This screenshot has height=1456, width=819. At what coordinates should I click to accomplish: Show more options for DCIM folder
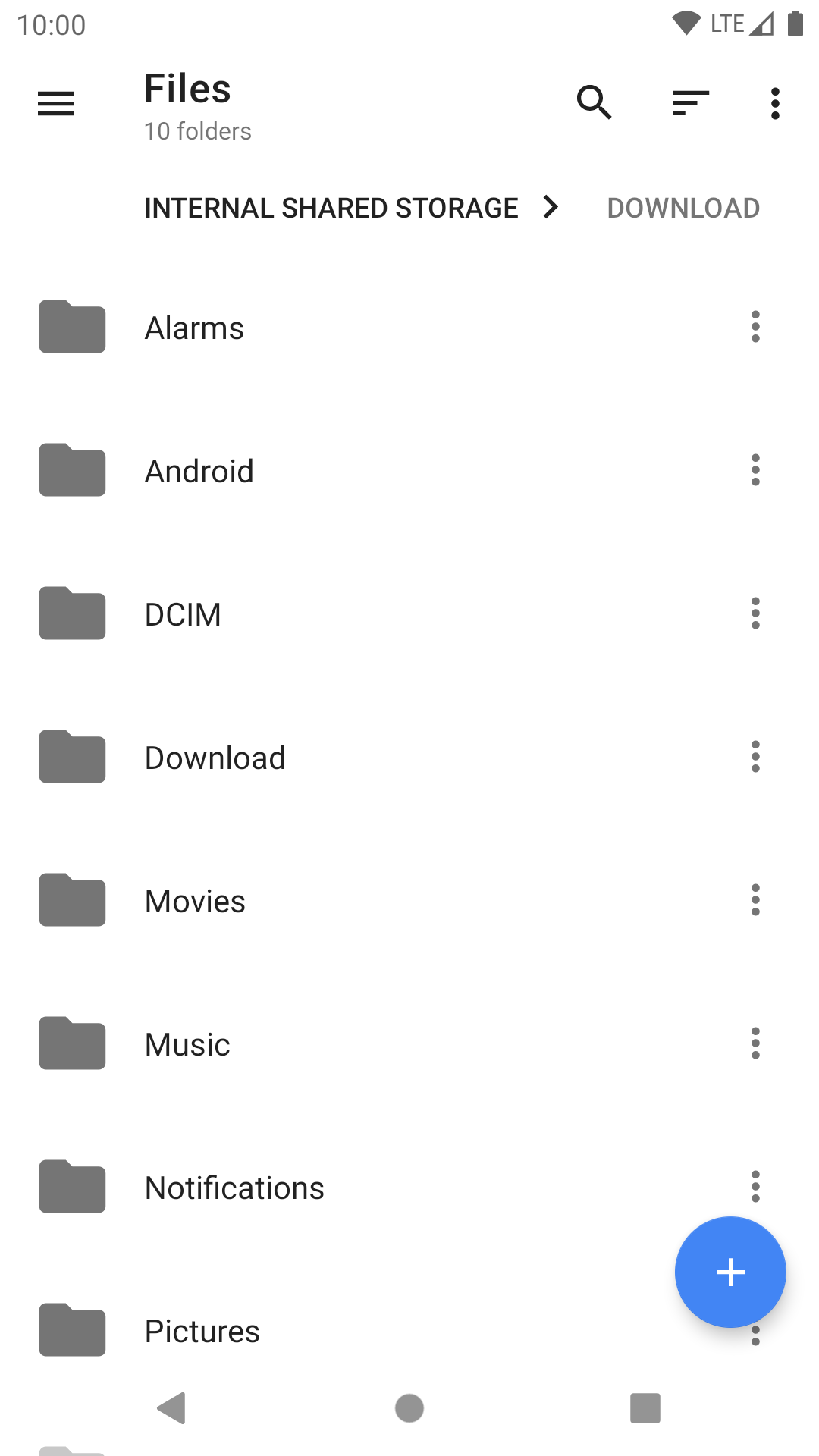pyautogui.click(x=755, y=613)
